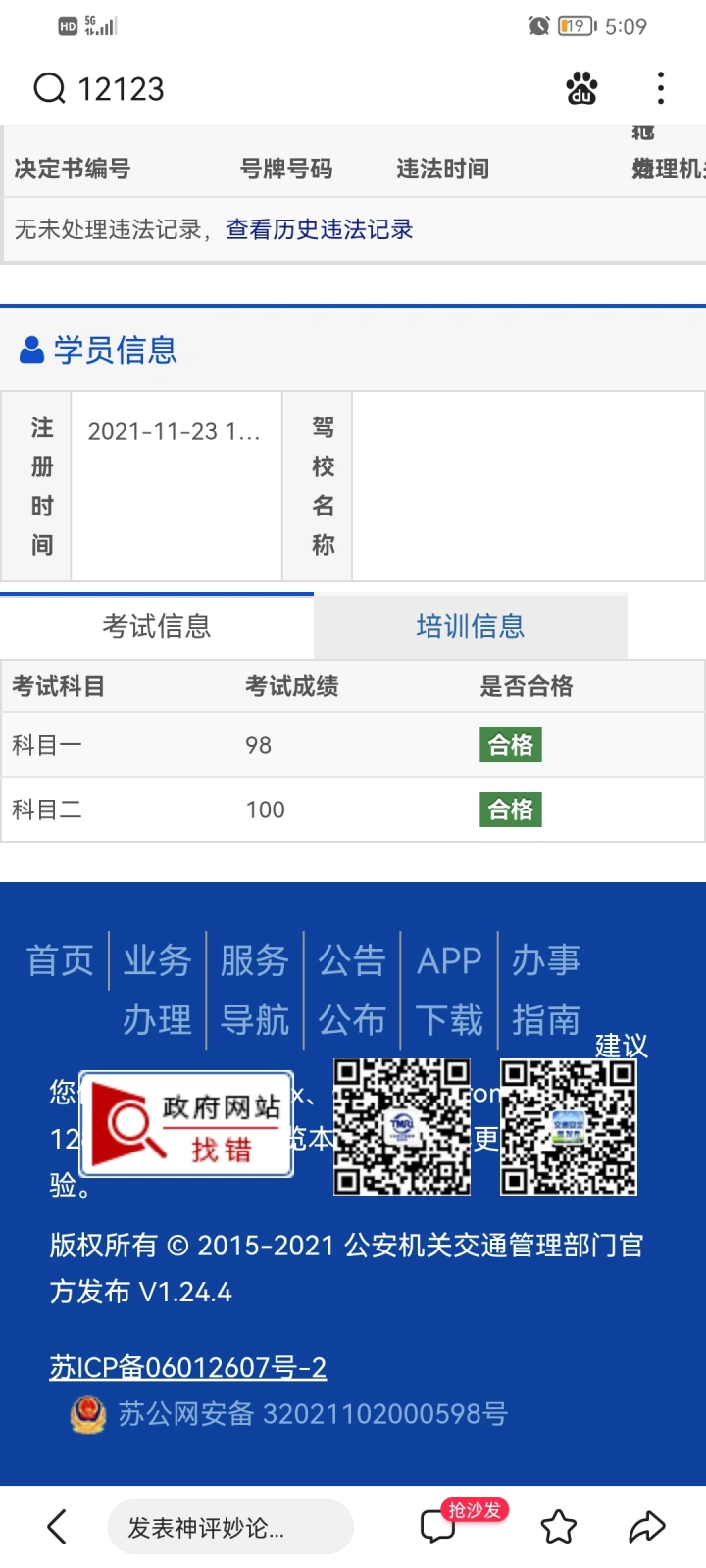Open the three-dot overflow menu
Screen dimensions: 706x1568
[661, 89]
